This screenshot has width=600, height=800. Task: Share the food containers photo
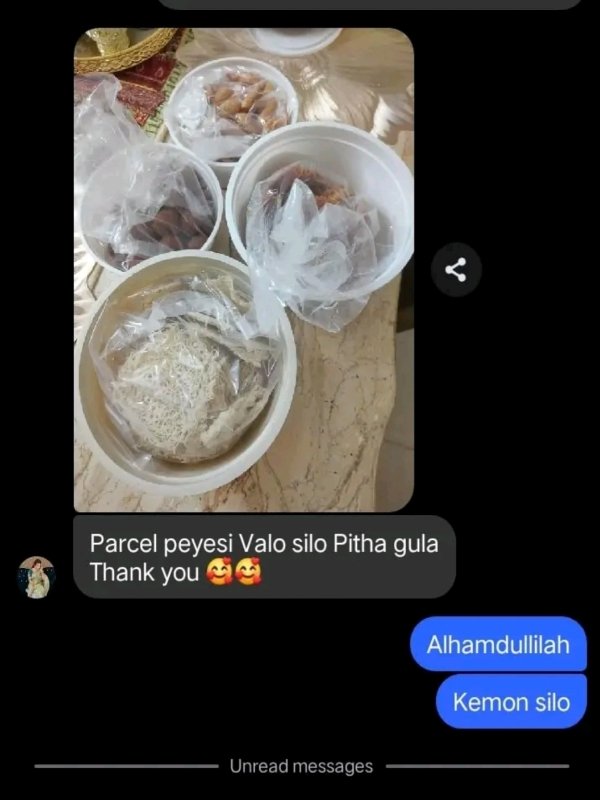[456, 270]
